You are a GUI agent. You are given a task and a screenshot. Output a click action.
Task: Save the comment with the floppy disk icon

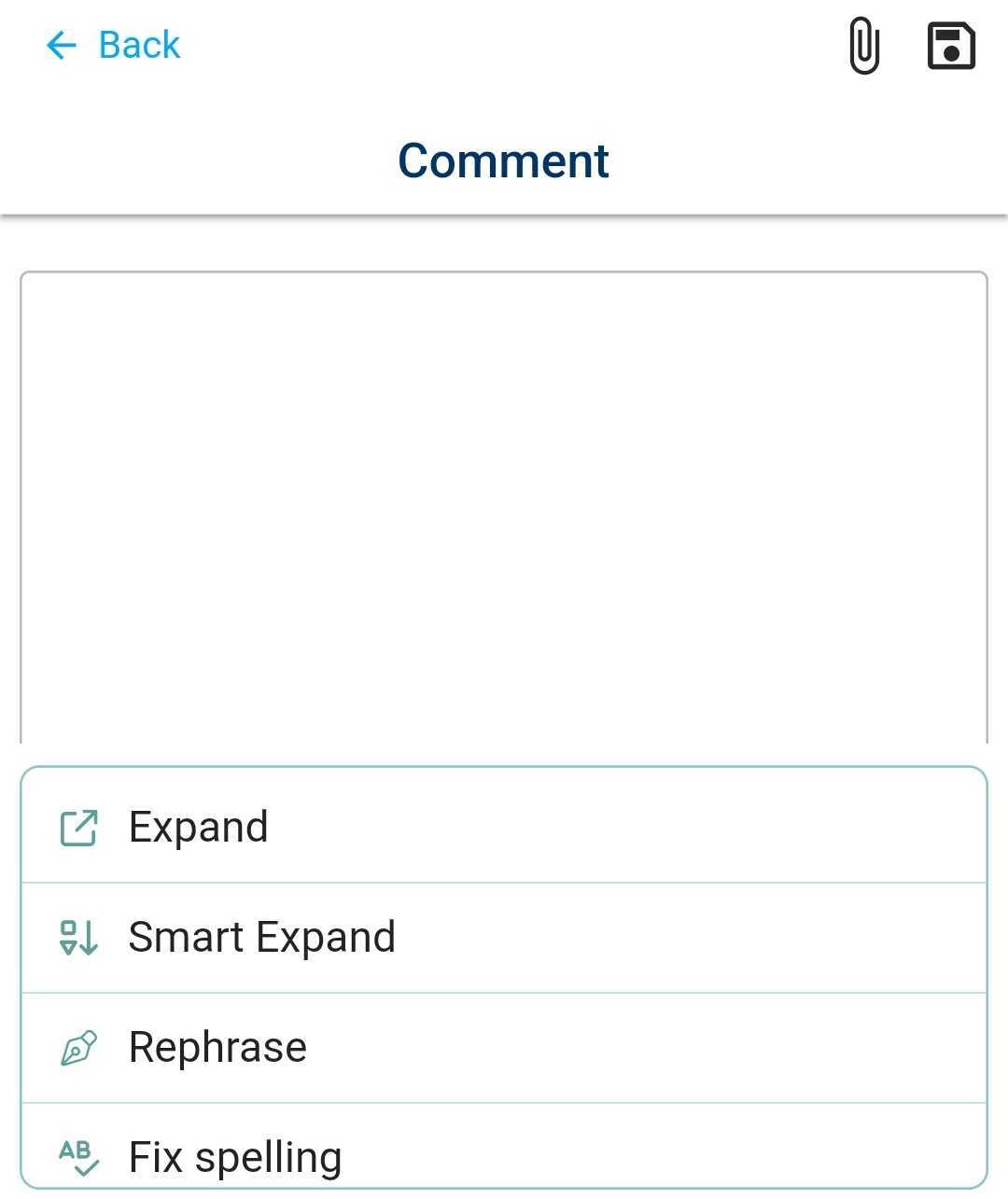pos(950,46)
